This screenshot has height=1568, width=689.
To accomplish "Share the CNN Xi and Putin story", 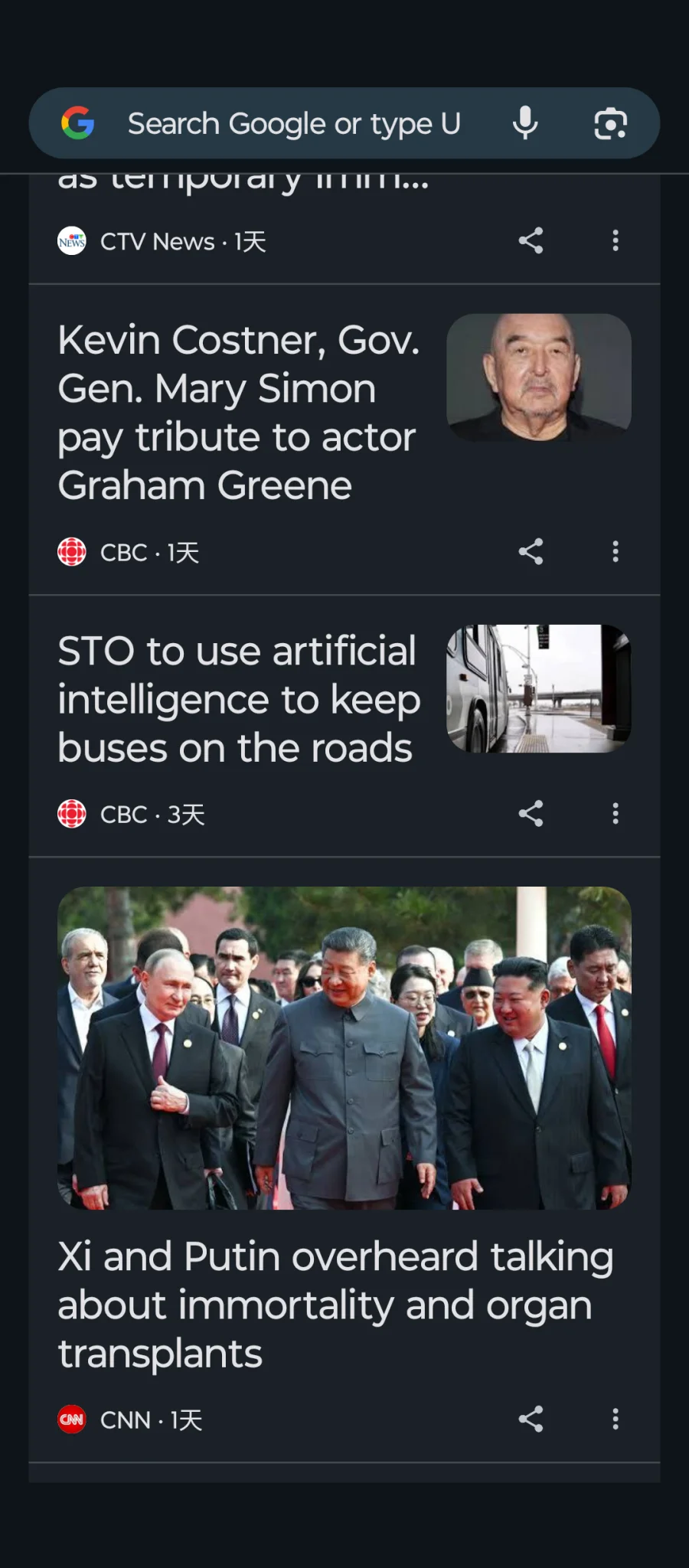I will point(531,1419).
